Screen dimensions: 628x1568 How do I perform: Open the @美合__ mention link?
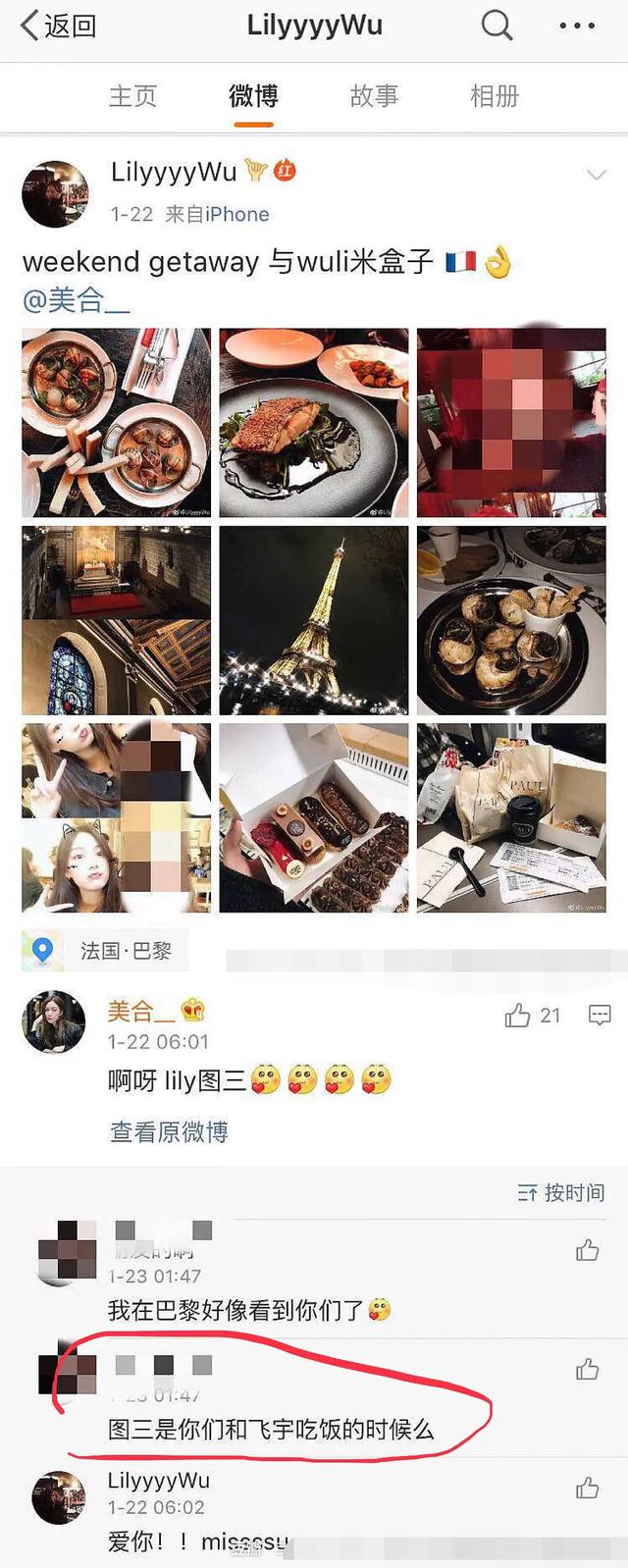coord(76,300)
